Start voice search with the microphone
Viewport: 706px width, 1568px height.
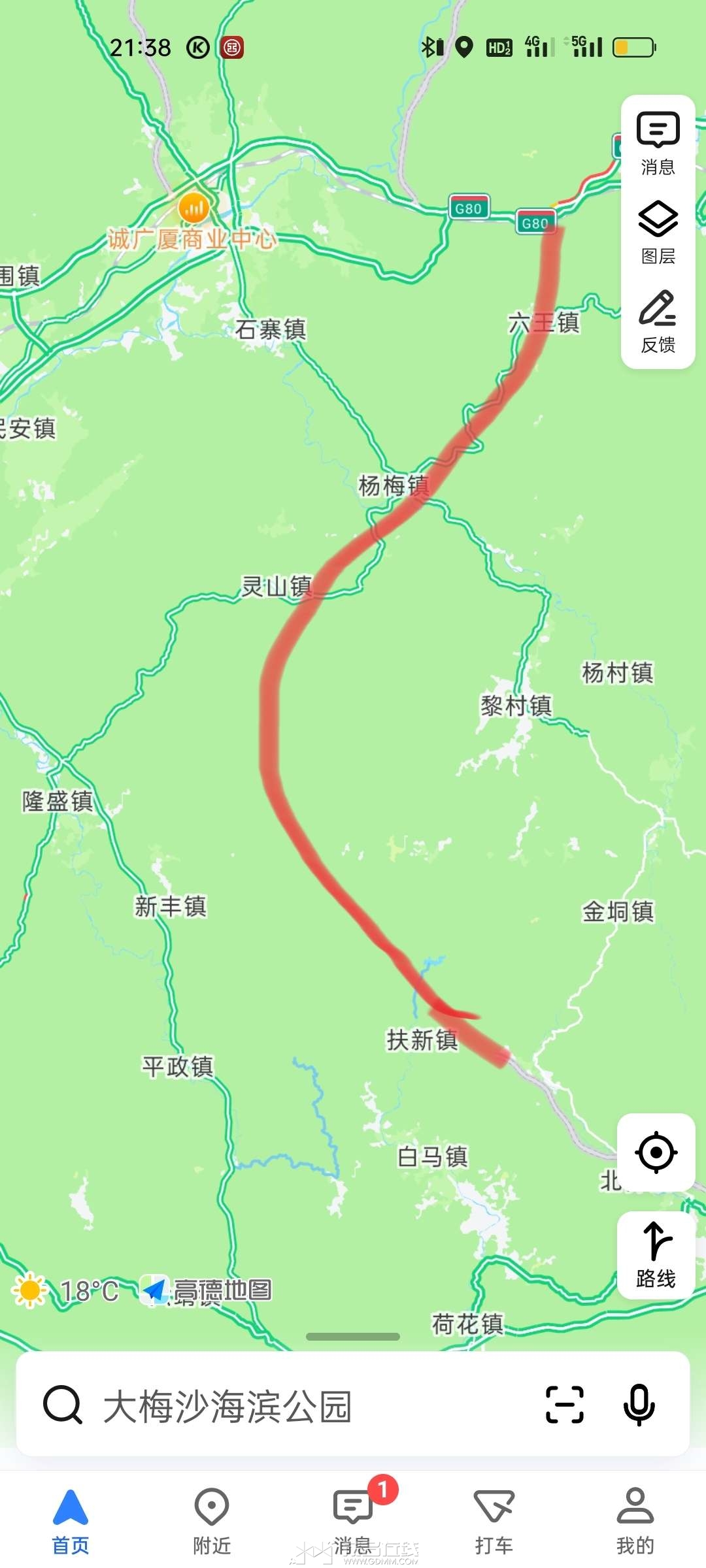point(639,1405)
